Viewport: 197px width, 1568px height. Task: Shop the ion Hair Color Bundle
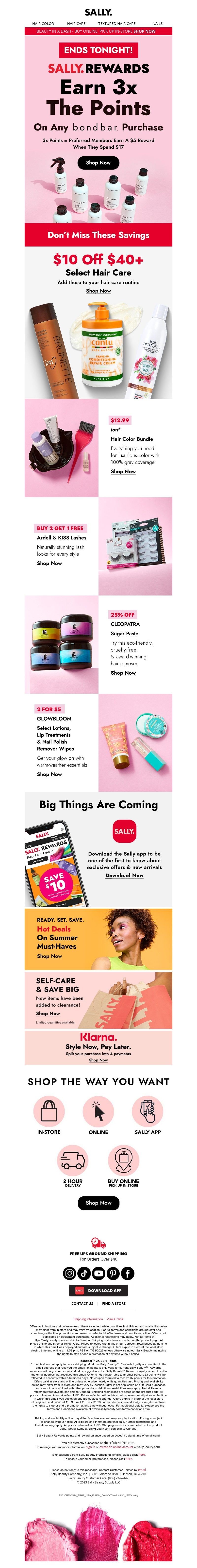[123, 472]
